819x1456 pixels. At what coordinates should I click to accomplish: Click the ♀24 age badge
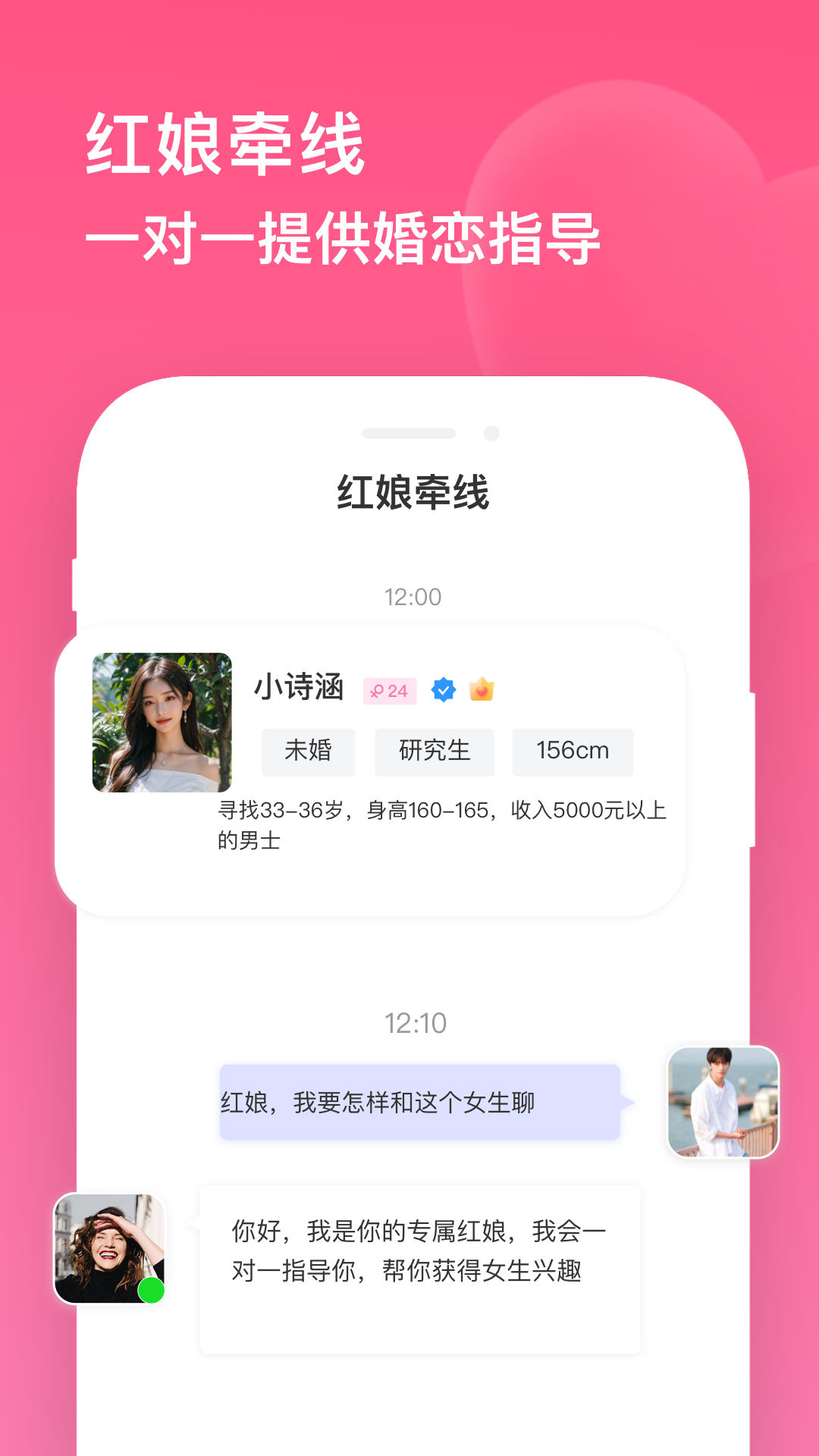pos(390,691)
